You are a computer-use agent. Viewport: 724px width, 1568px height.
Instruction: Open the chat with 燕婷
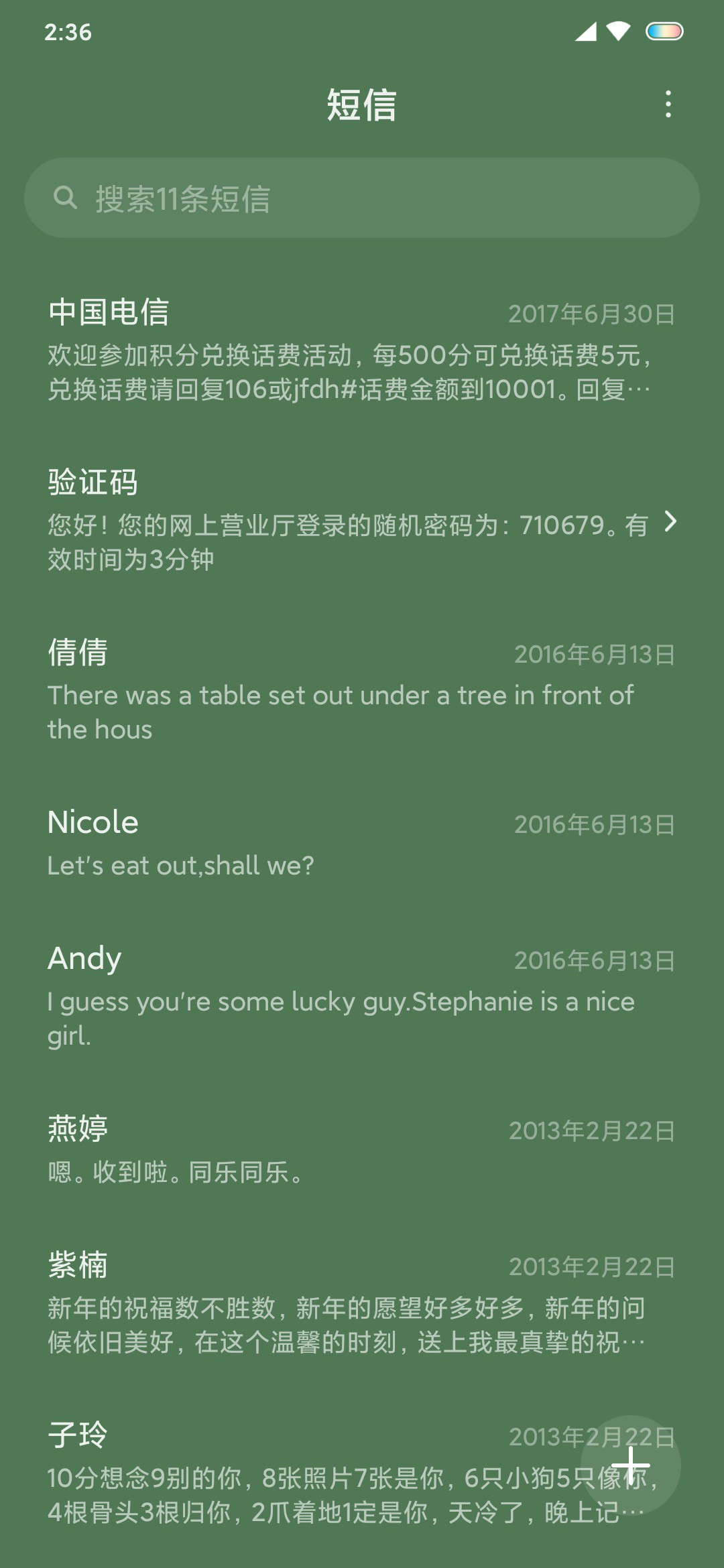point(362,1150)
